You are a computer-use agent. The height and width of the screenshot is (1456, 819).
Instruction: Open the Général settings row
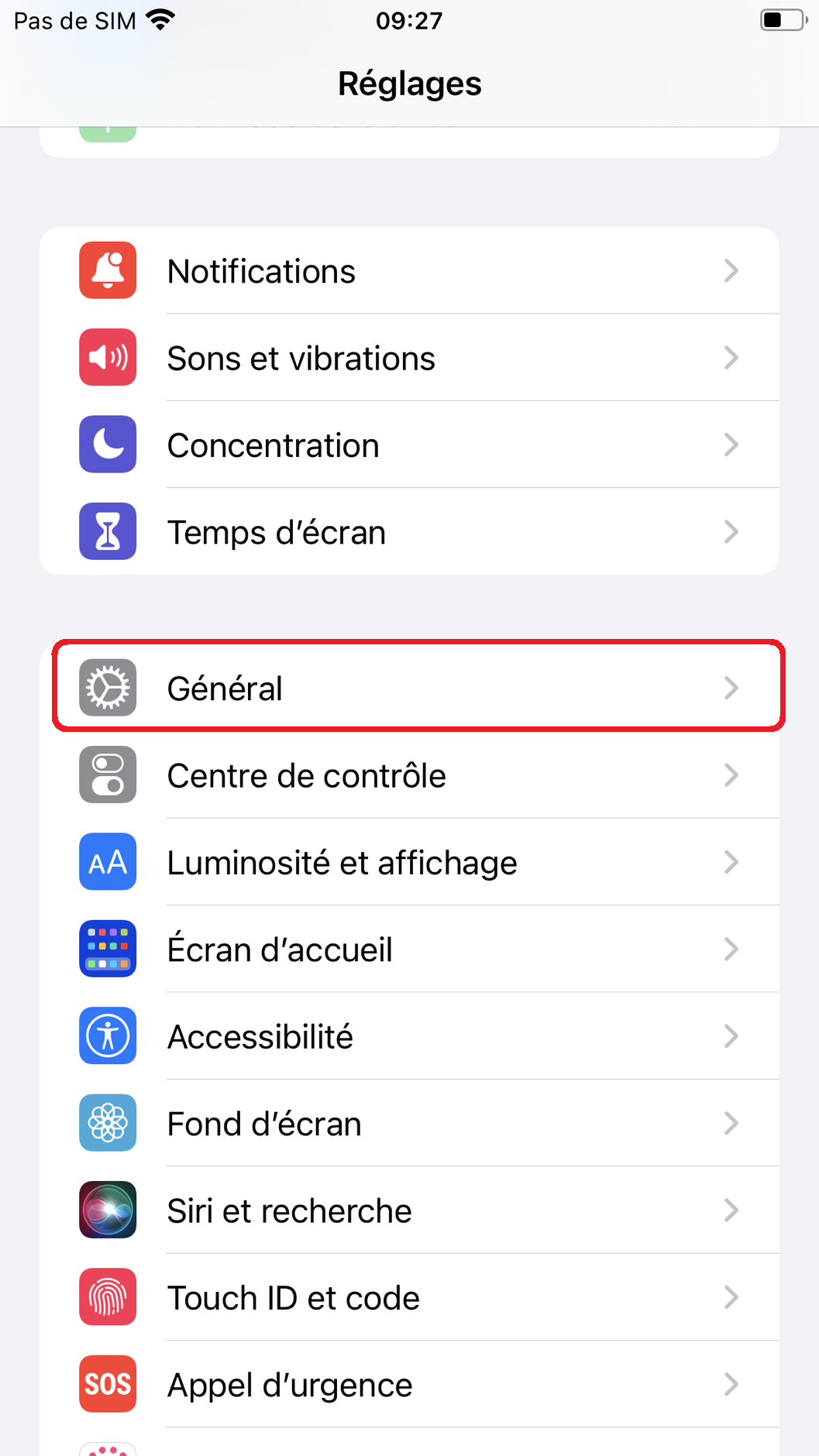[x=409, y=688]
